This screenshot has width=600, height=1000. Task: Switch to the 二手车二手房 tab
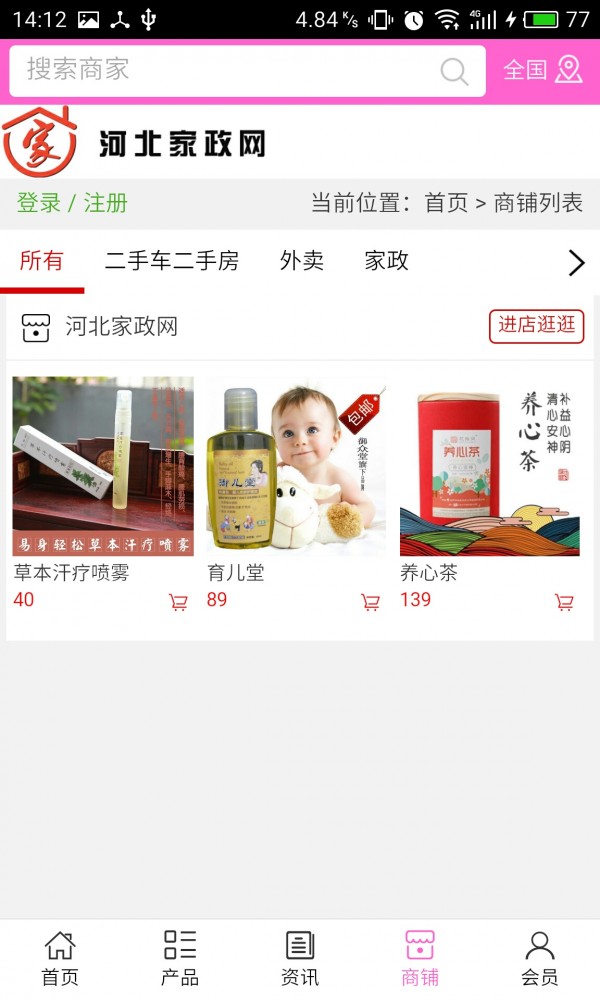coord(172,261)
